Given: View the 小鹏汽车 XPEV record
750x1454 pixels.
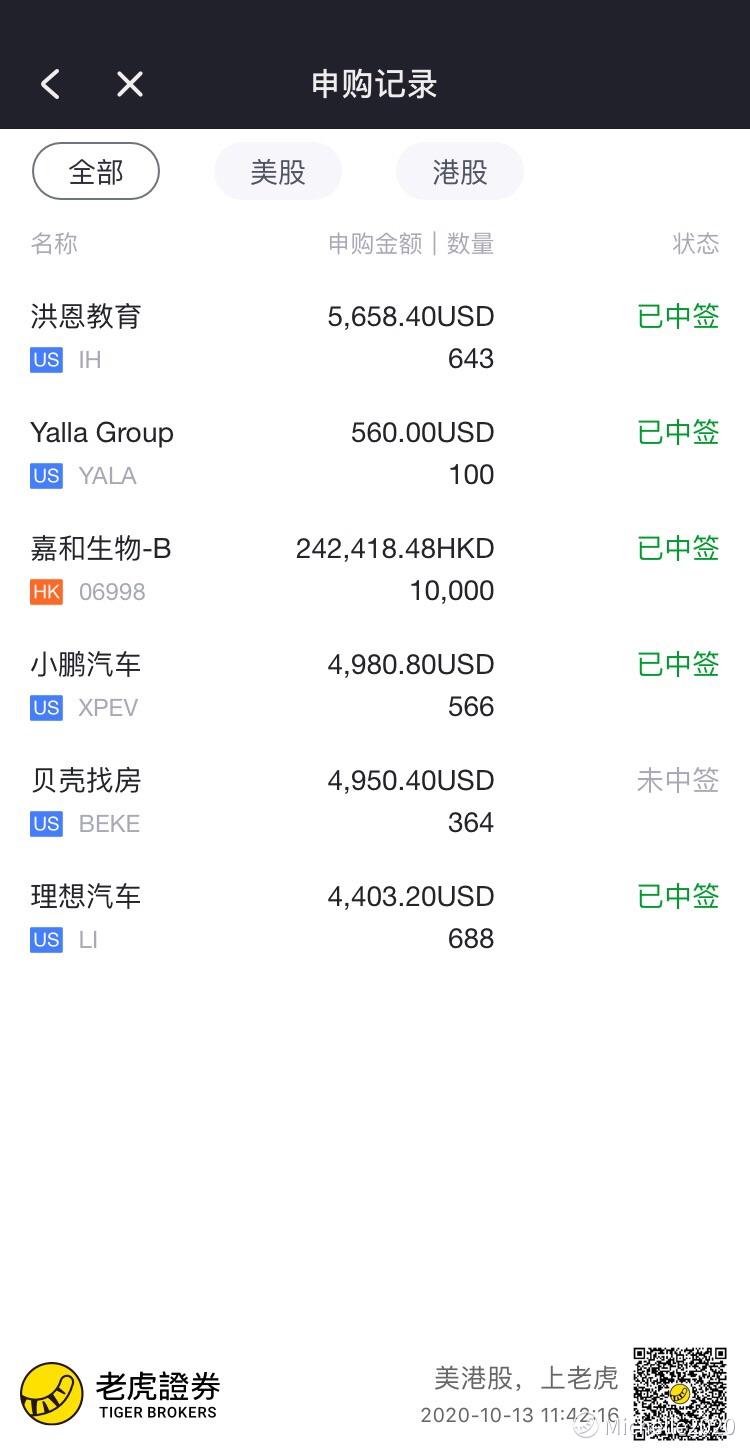Looking at the screenshot, I should click(375, 686).
